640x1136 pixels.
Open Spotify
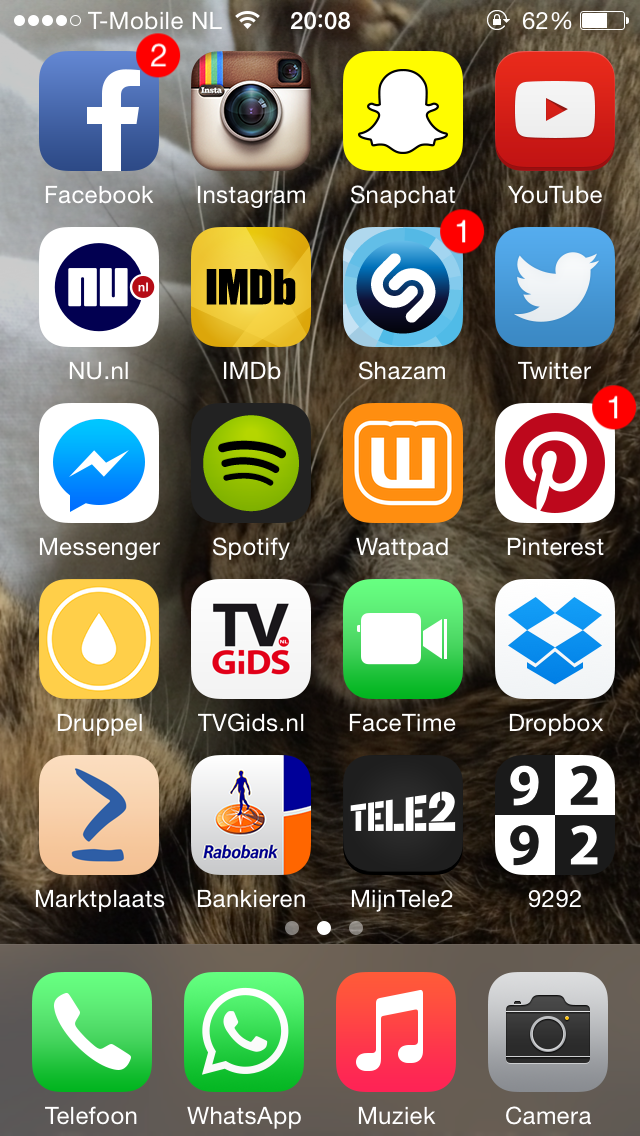pyautogui.click(x=251, y=464)
